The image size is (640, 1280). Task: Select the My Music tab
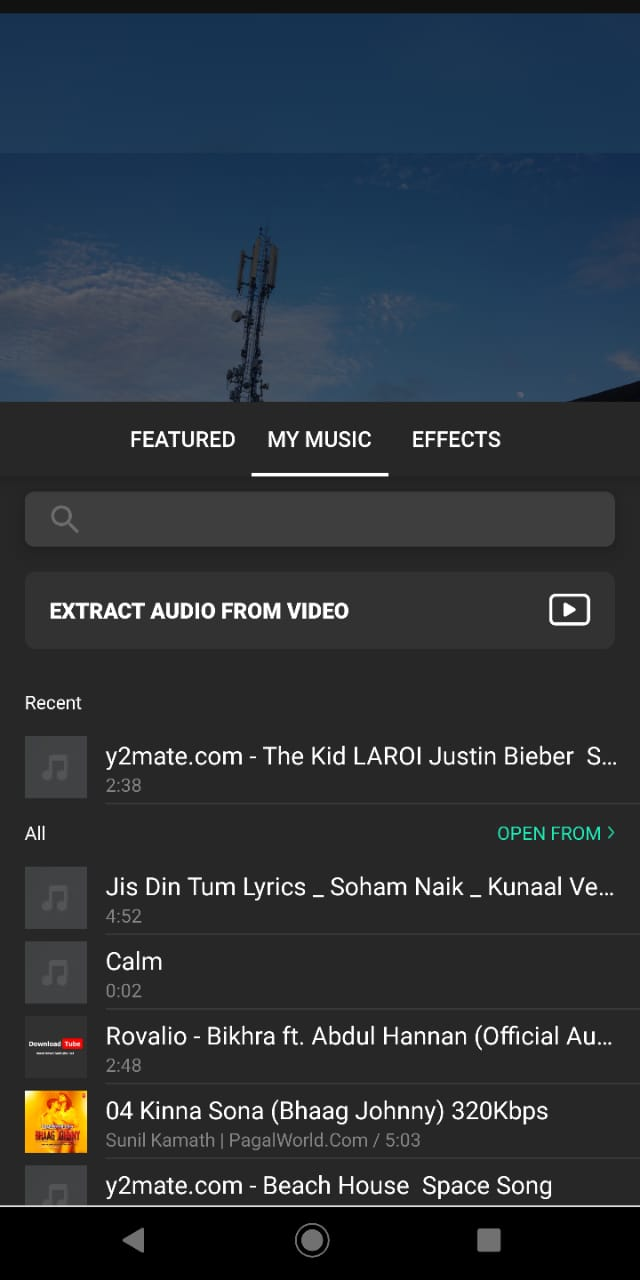(x=319, y=440)
